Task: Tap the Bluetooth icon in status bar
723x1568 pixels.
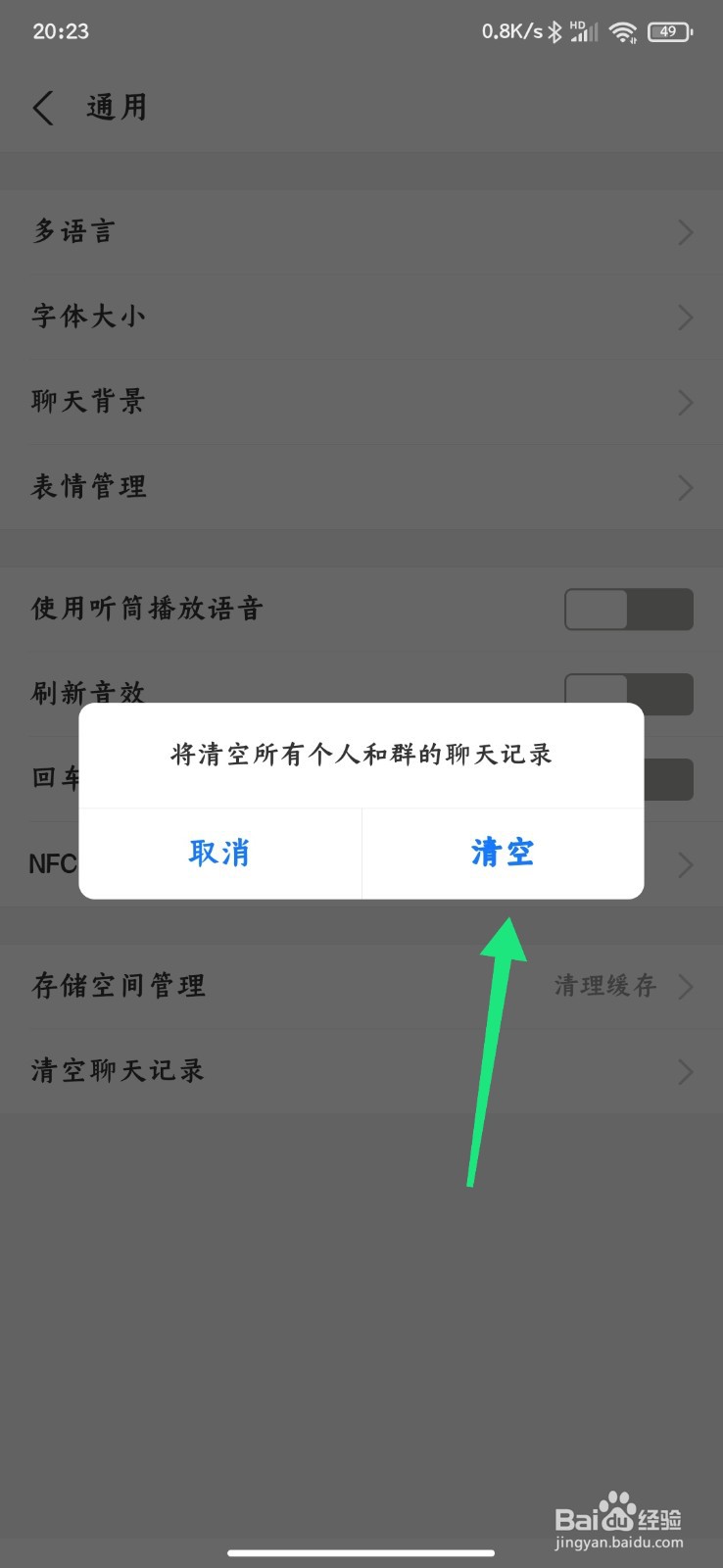Action: [x=555, y=30]
